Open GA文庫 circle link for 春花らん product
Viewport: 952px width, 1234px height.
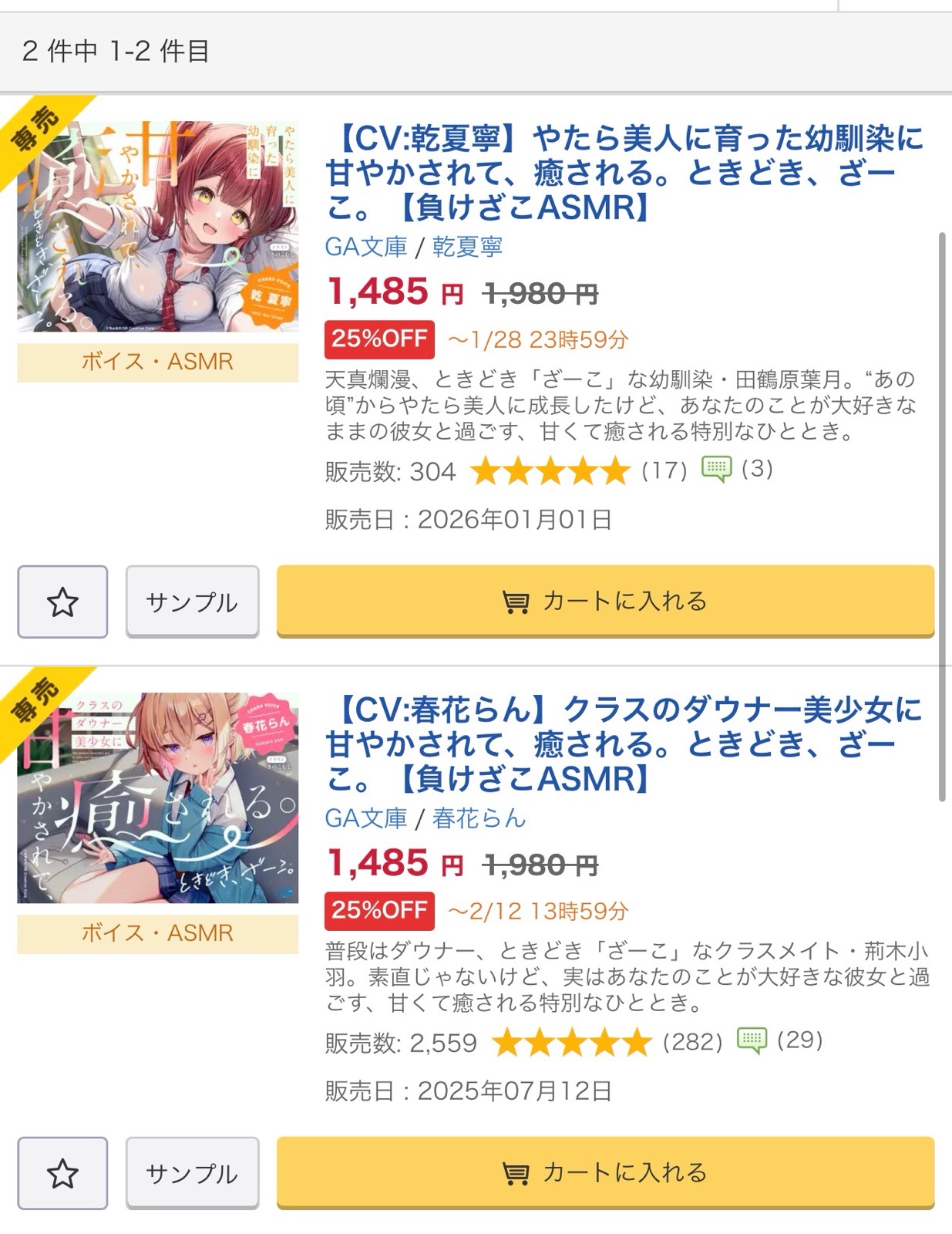(365, 818)
